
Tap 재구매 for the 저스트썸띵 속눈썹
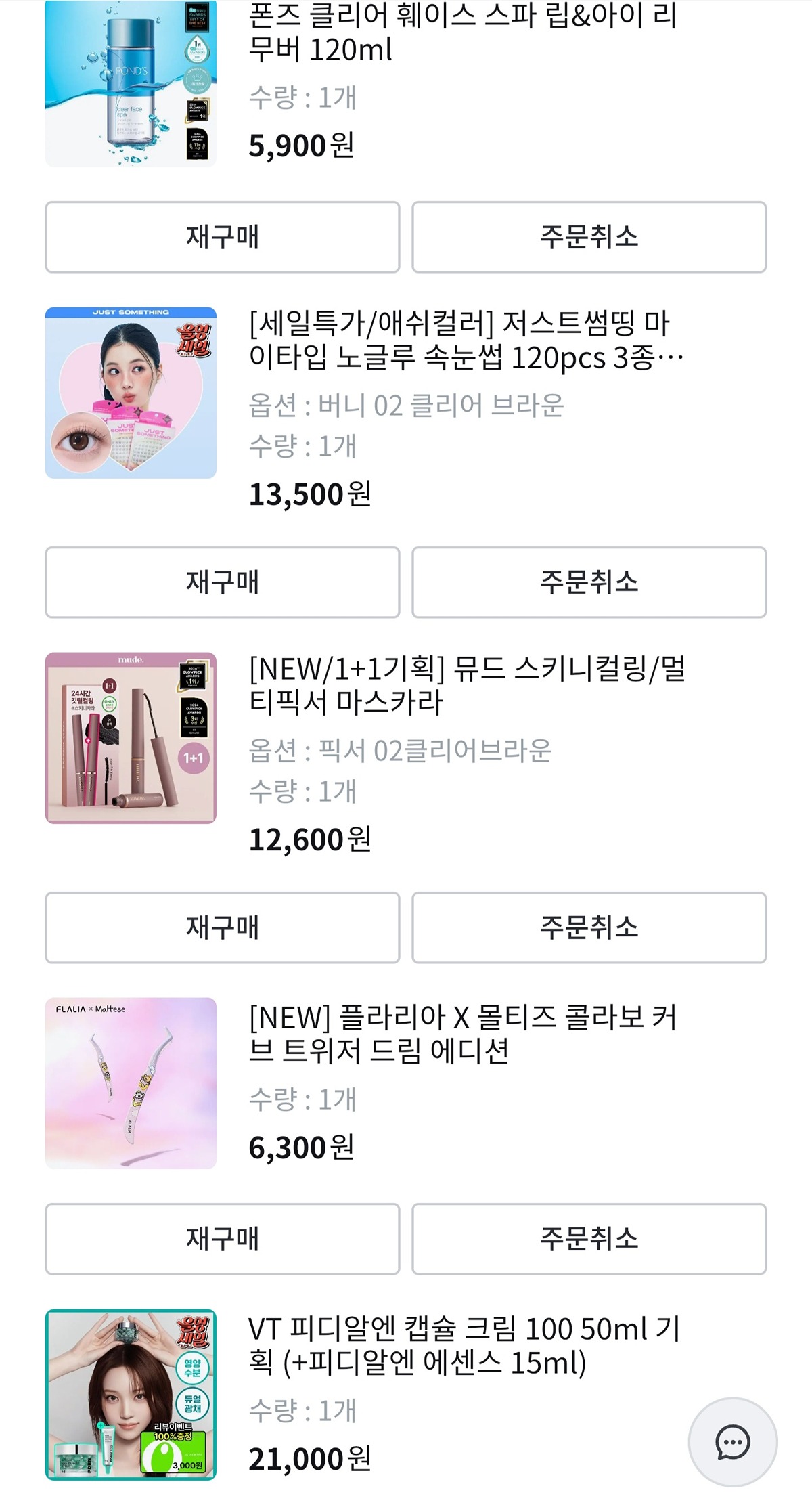tap(222, 582)
